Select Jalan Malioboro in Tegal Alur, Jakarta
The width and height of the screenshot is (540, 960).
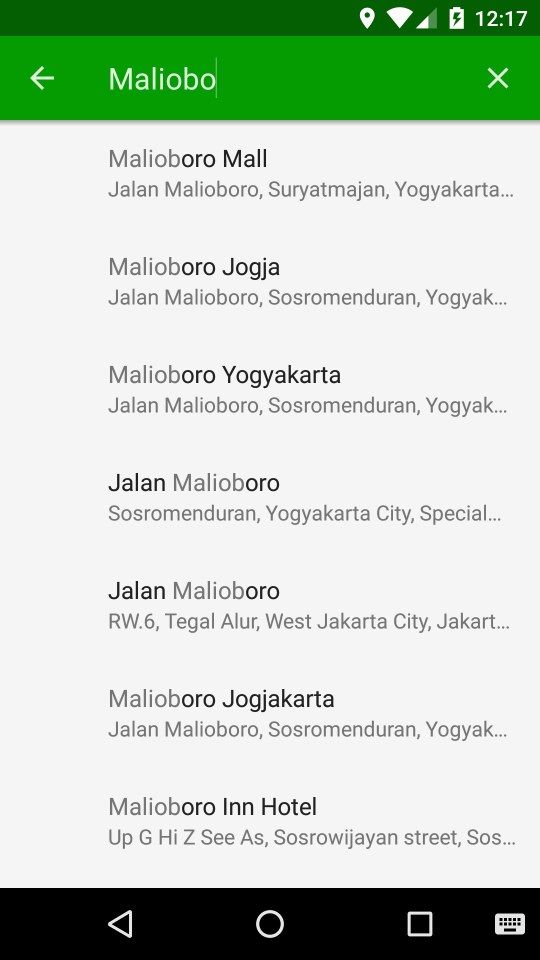point(270,605)
